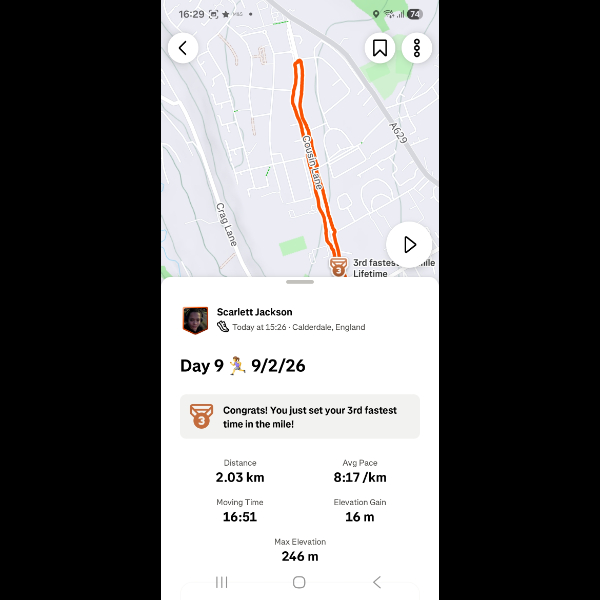Tap the 3rd fastest mile medal marker on map

coord(338,268)
